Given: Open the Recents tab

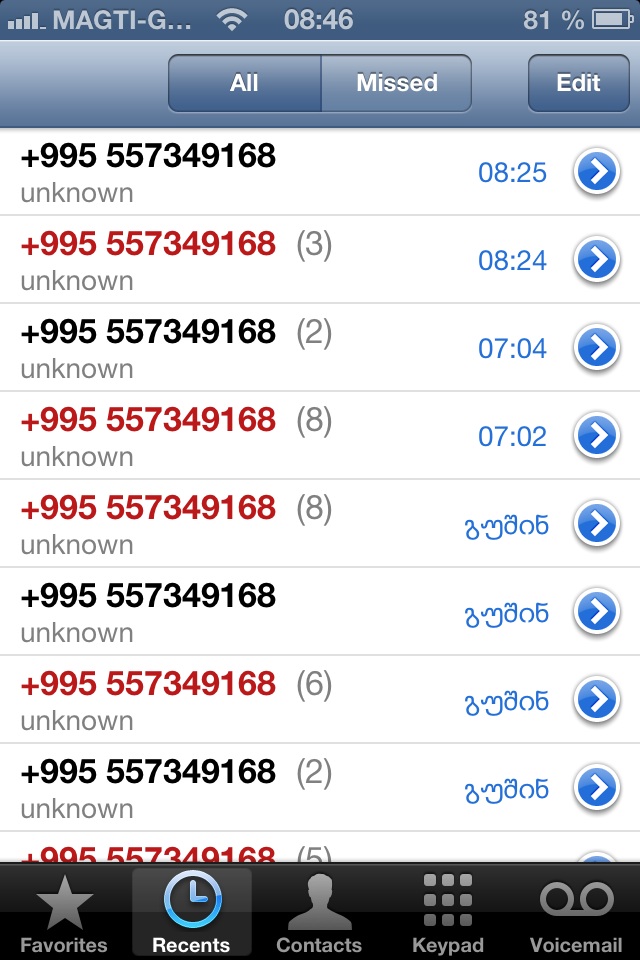Looking at the screenshot, I should tap(191, 912).
